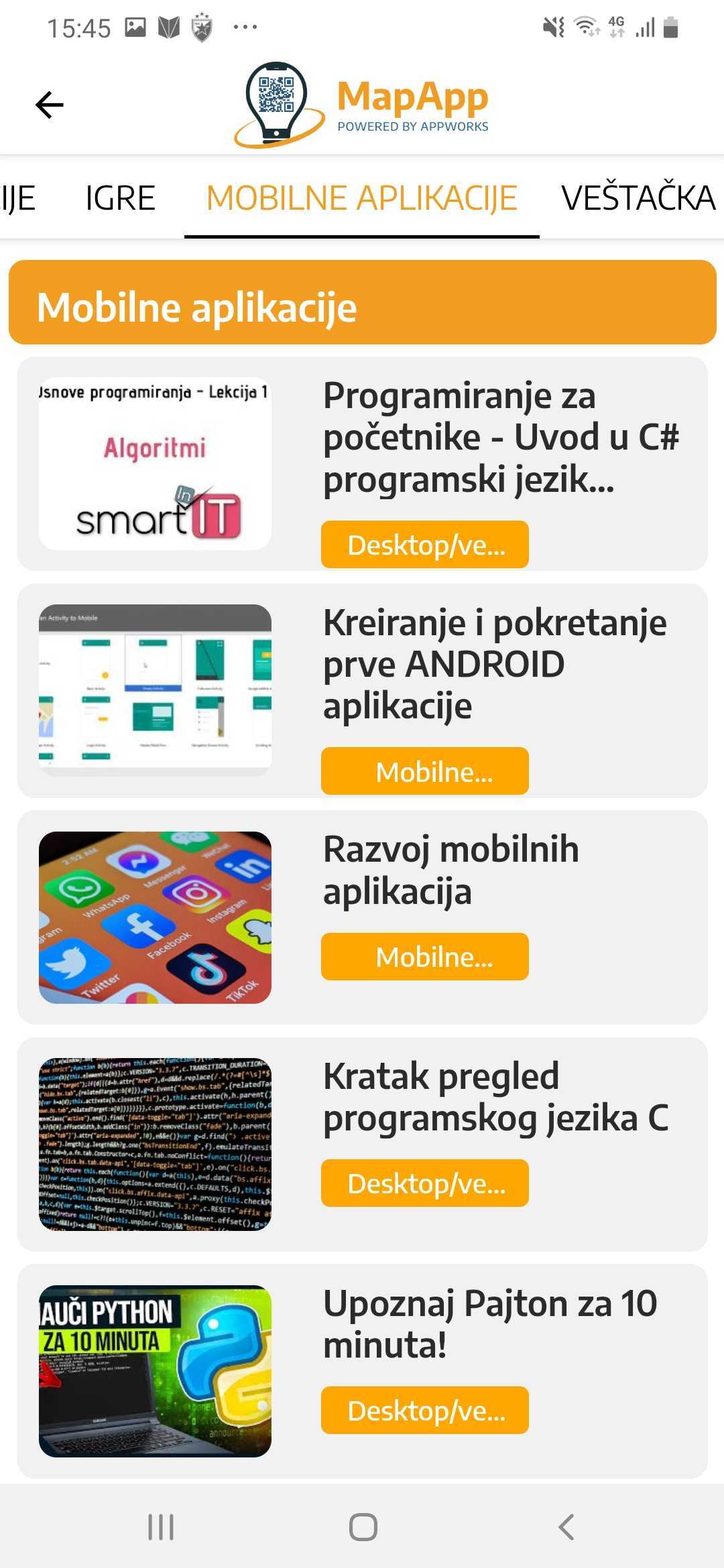Tap Desktop/ve... tag under Upoznaj Pajton
This screenshot has width=724, height=1568.
pyautogui.click(x=425, y=1411)
